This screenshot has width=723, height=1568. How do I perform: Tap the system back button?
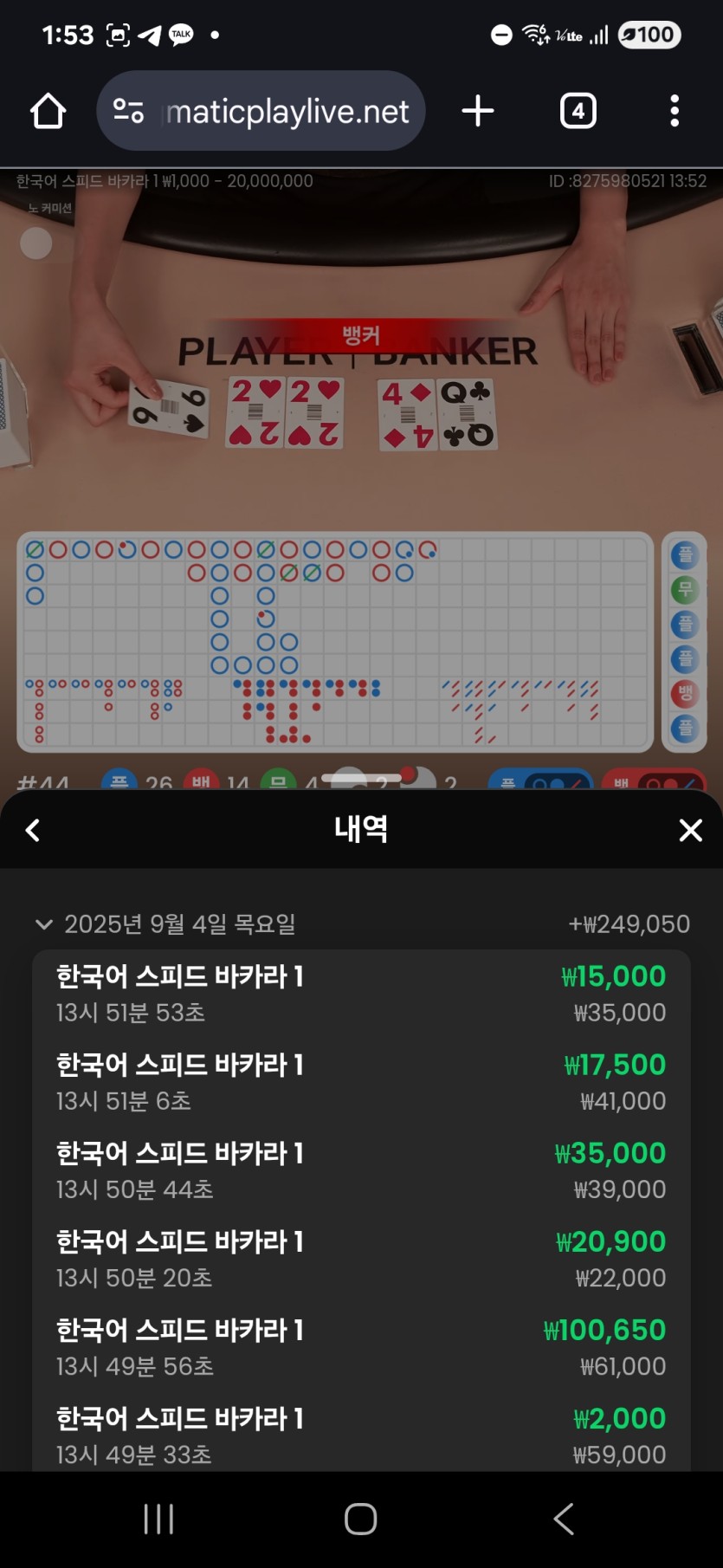(564, 1519)
